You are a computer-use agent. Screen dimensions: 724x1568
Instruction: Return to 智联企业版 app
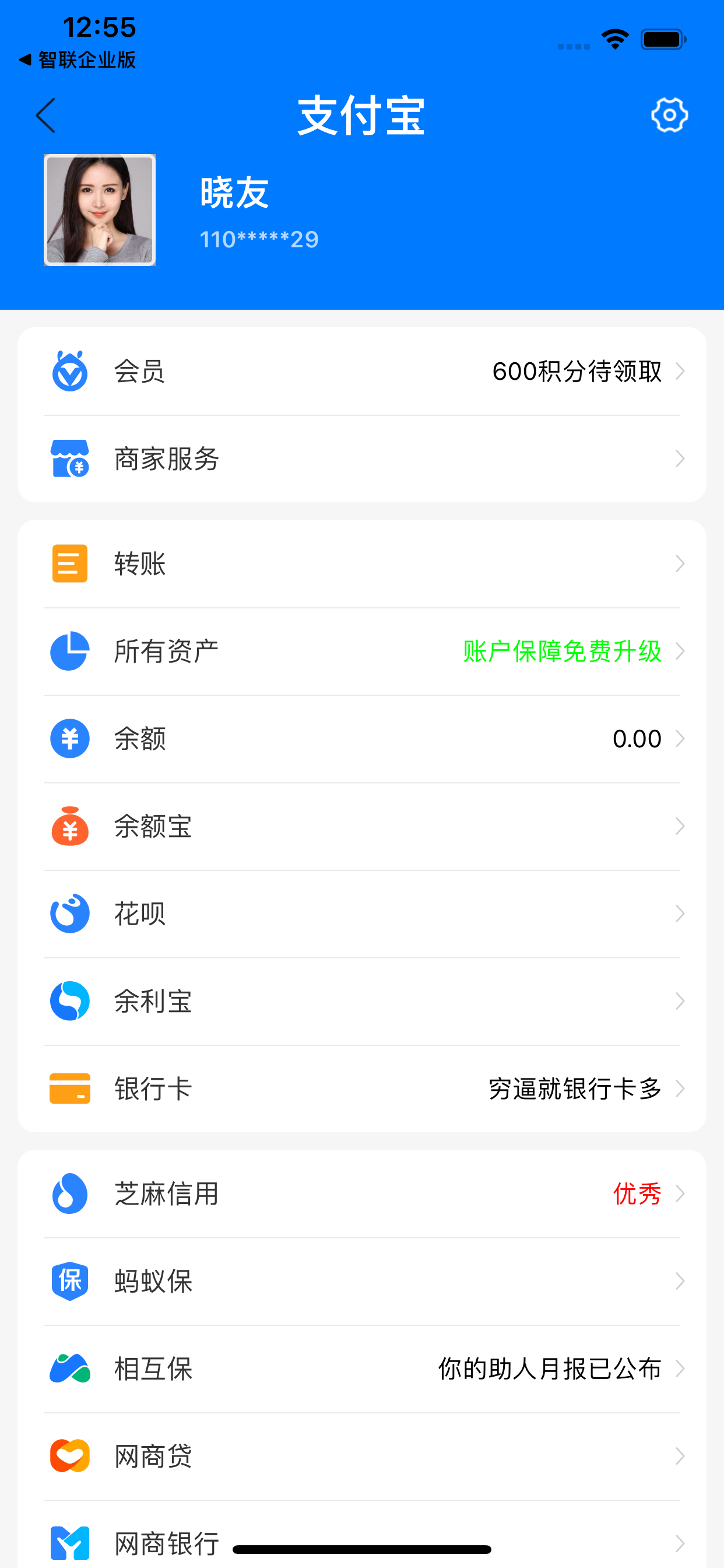(x=78, y=60)
